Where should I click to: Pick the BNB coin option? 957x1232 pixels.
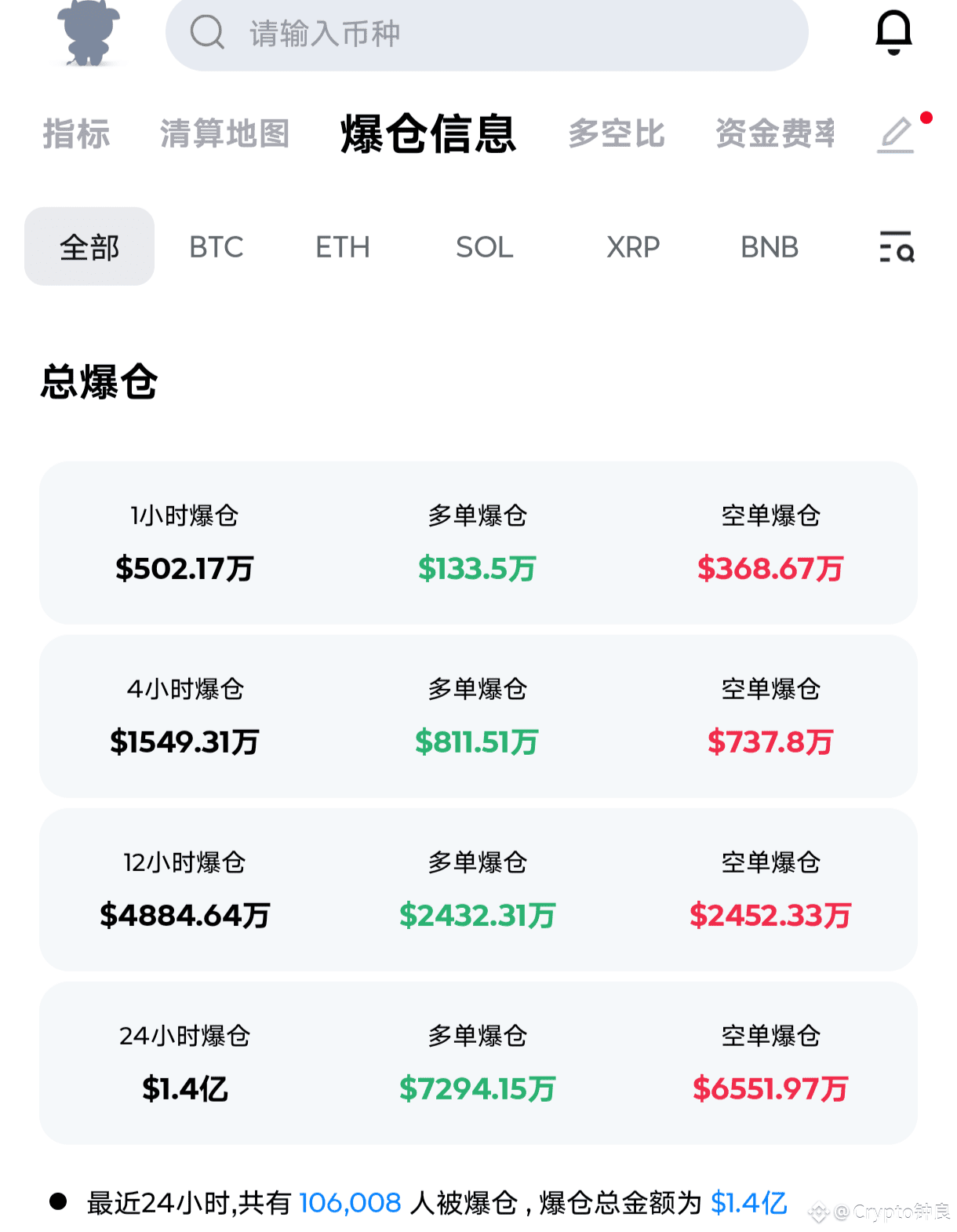[769, 246]
